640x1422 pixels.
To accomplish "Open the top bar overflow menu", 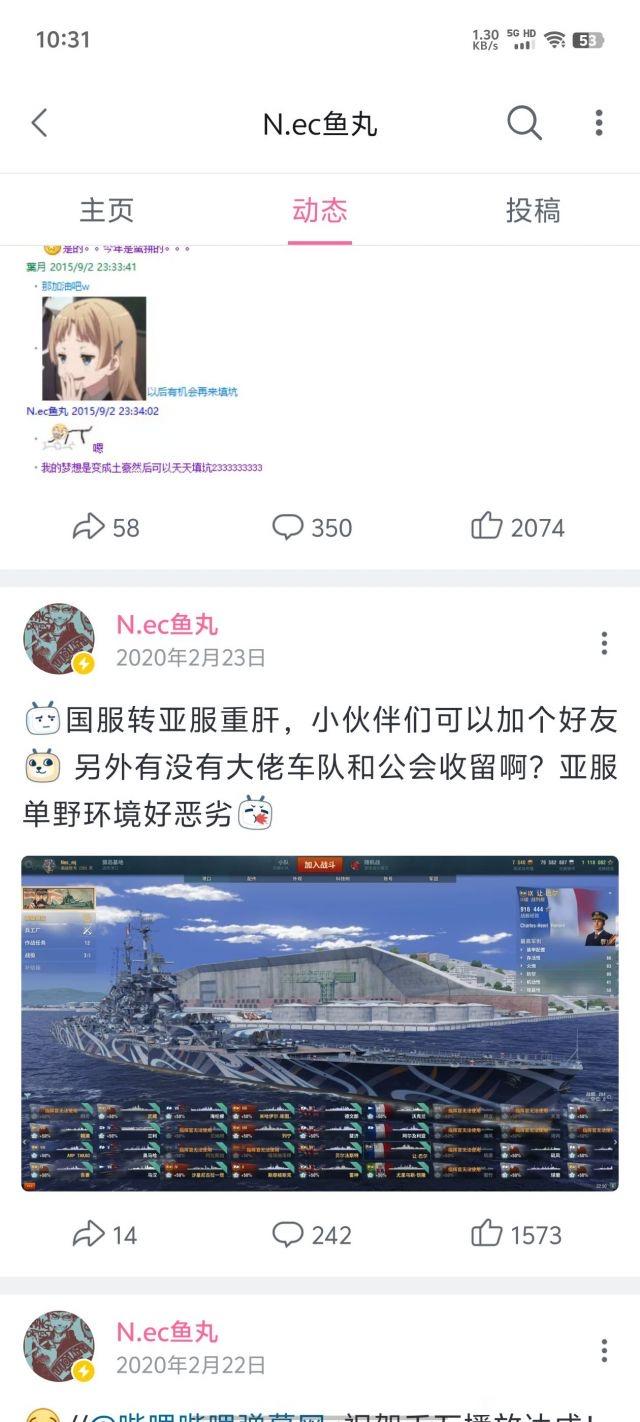I will [x=599, y=124].
